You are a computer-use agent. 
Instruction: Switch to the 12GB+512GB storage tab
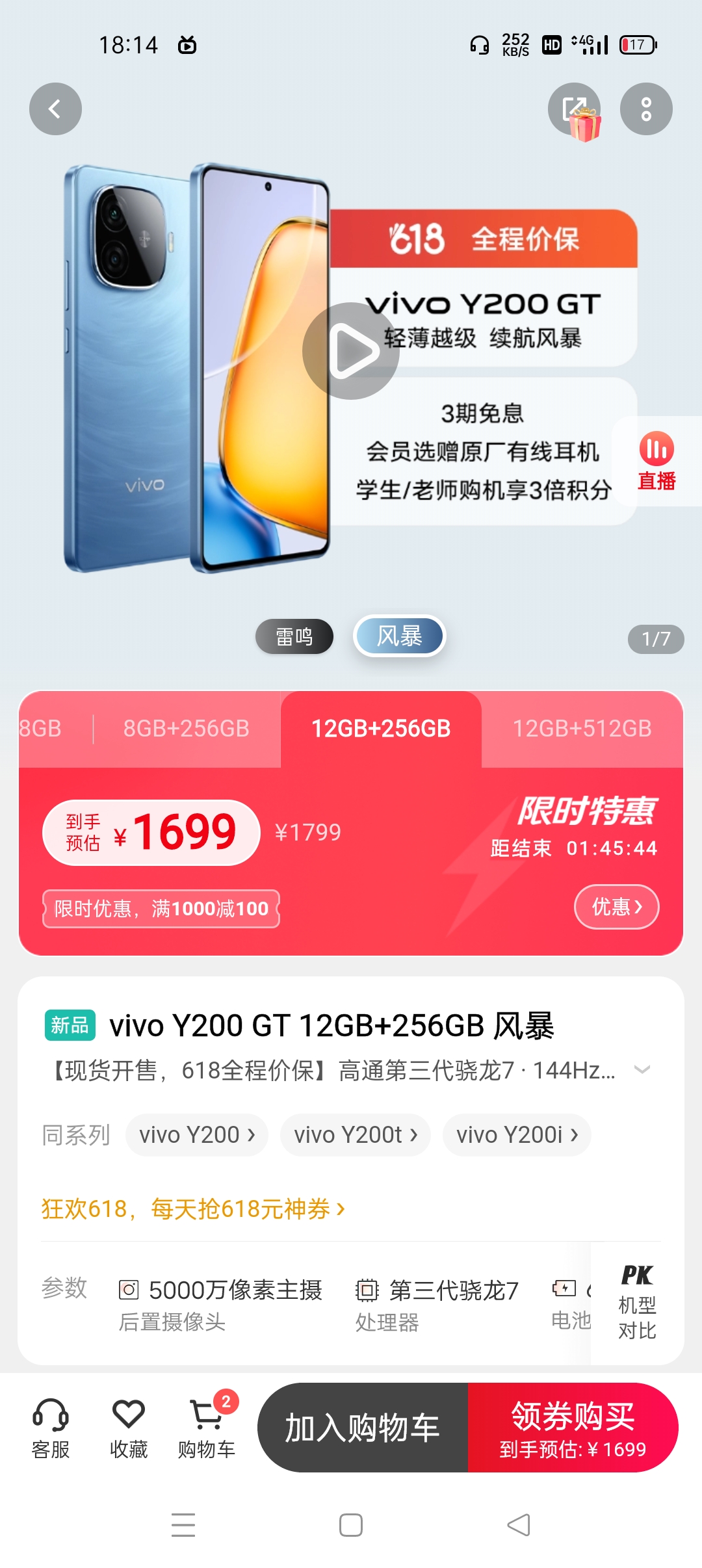pyautogui.click(x=582, y=729)
